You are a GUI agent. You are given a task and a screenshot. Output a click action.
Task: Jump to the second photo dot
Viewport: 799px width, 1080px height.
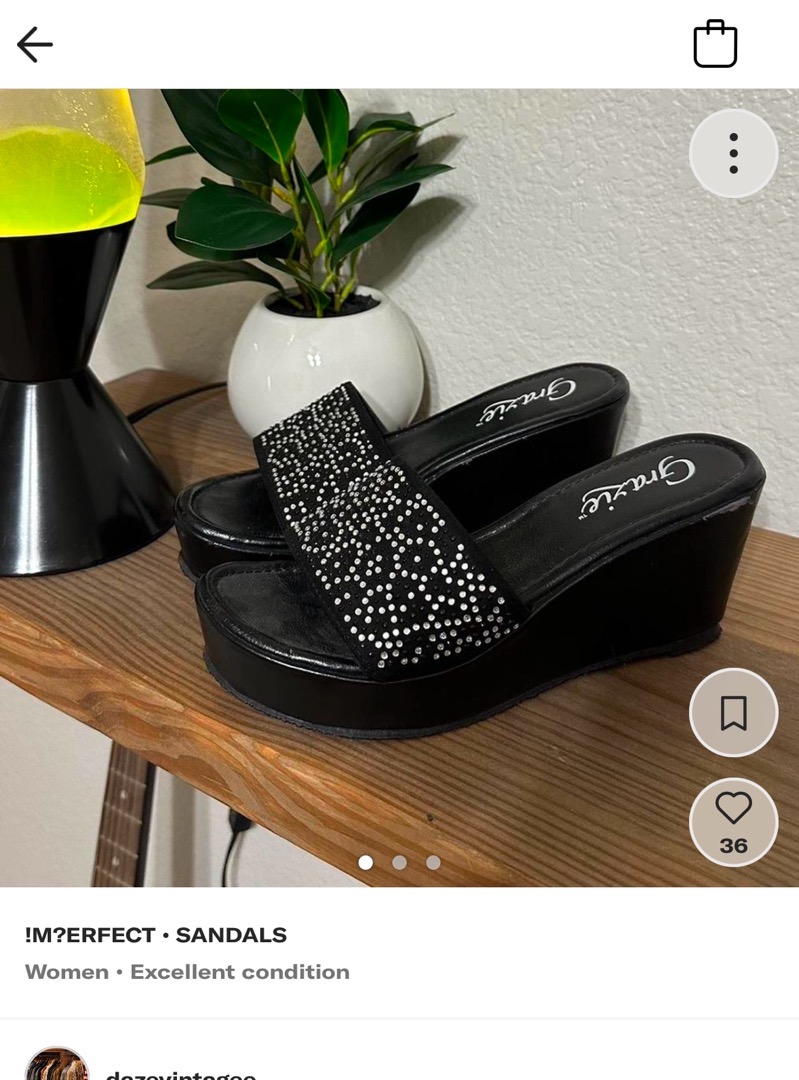click(399, 862)
